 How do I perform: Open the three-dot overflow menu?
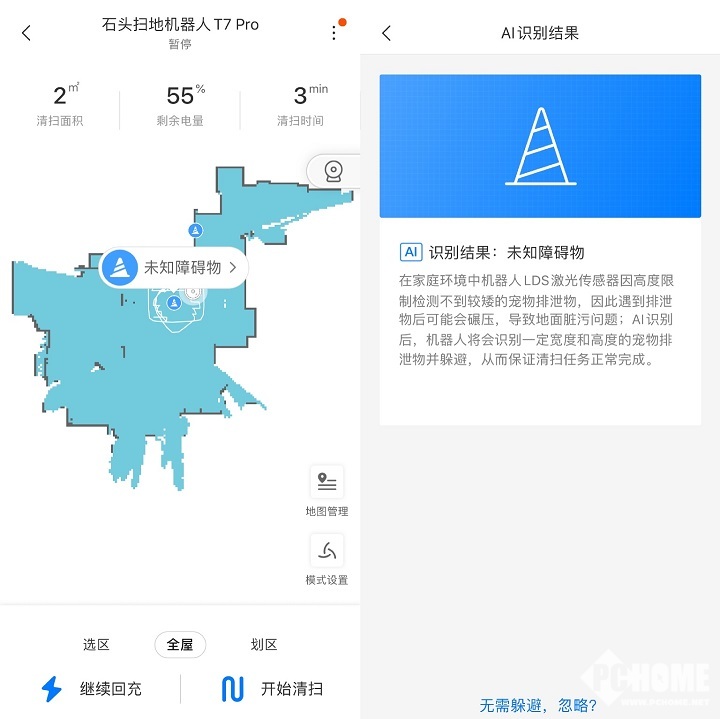pos(334,33)
